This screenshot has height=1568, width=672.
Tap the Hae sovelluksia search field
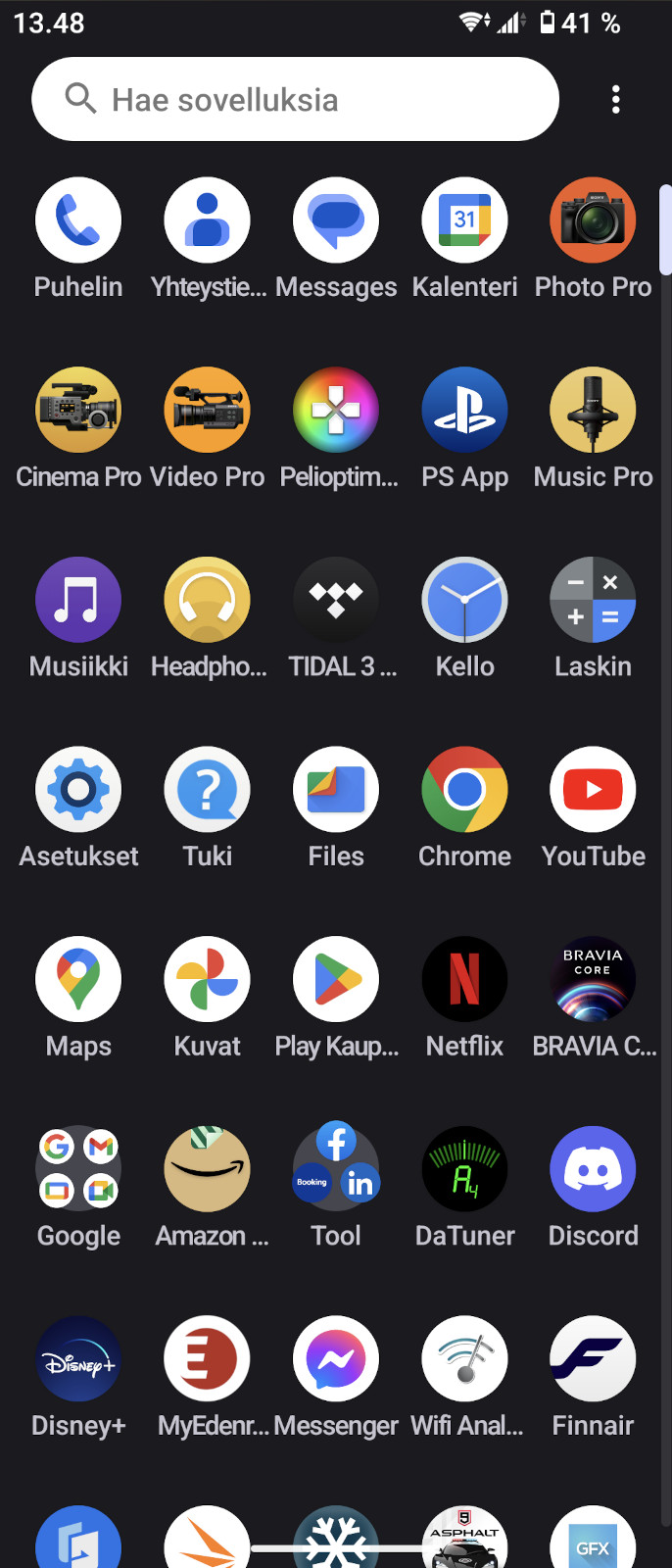pyautogui.click(x=294, y=99)
